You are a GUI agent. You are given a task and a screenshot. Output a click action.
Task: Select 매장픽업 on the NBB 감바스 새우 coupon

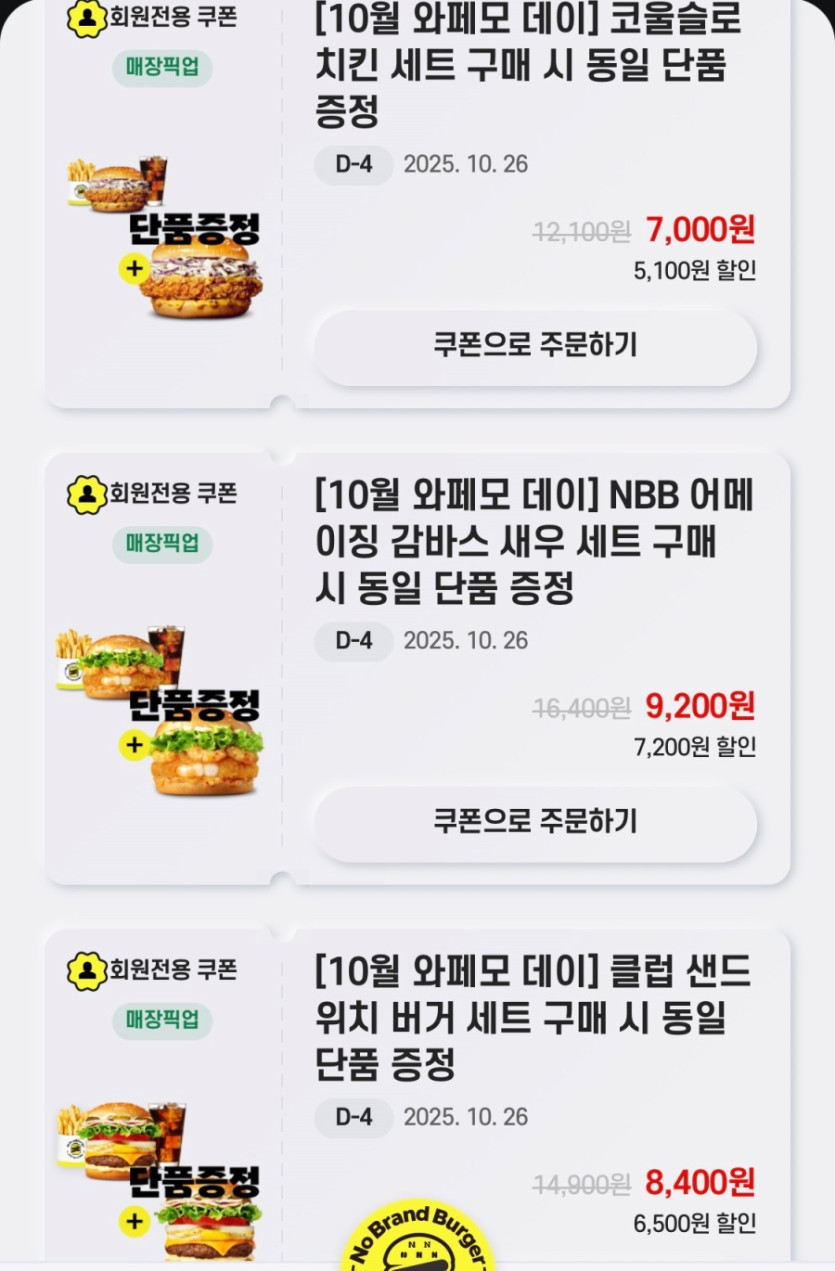click(161, 539)
